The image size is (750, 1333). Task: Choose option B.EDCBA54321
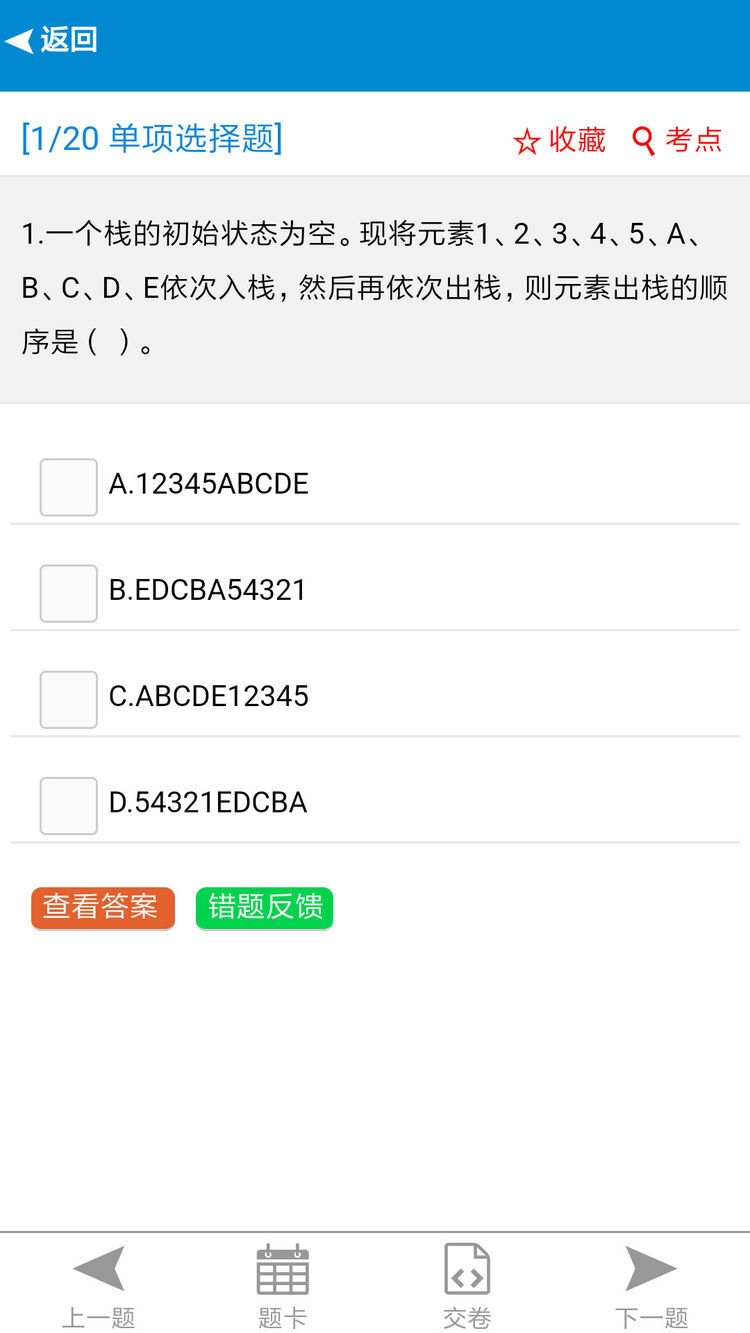point(69,593)
